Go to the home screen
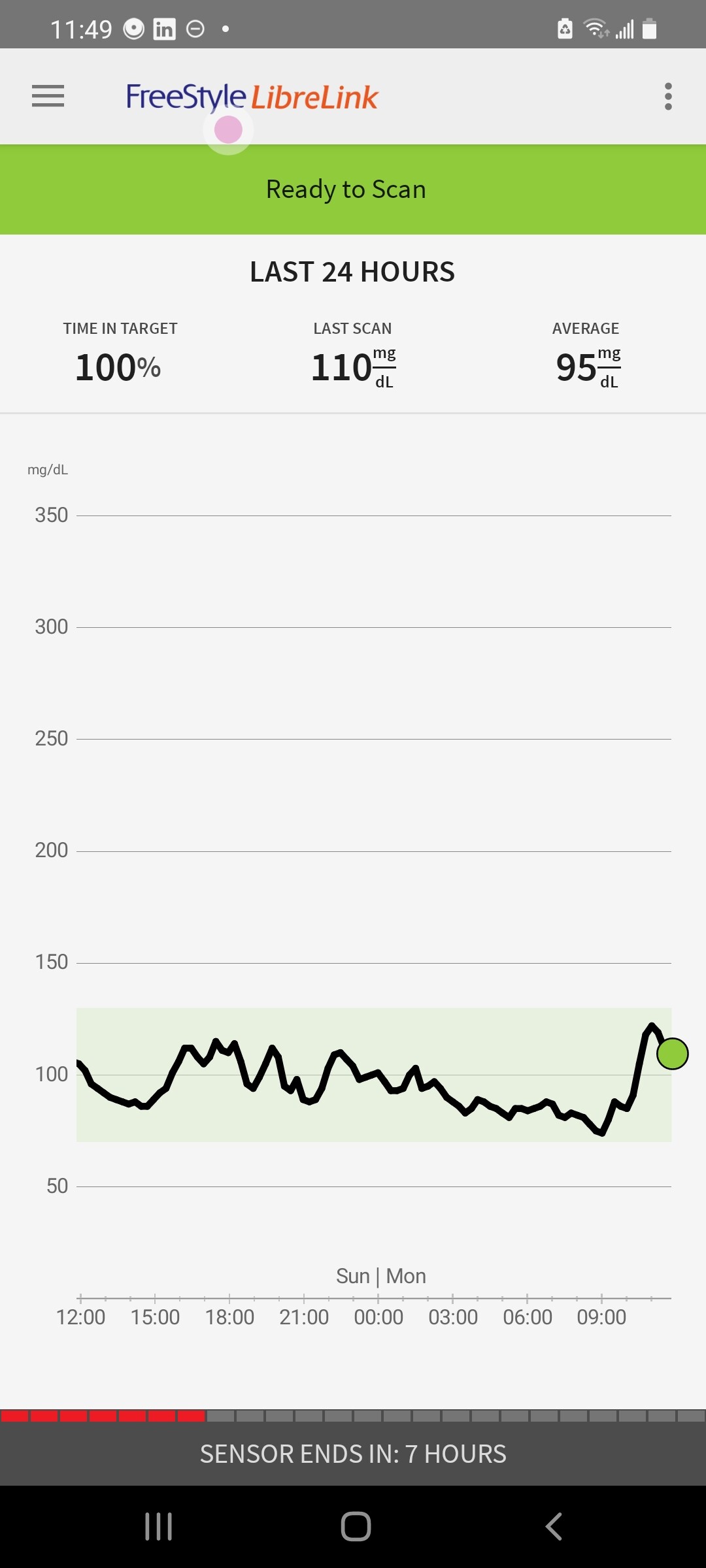Image resolution: width=706 pixels, height=1568 pixels. pos(356,1526)
